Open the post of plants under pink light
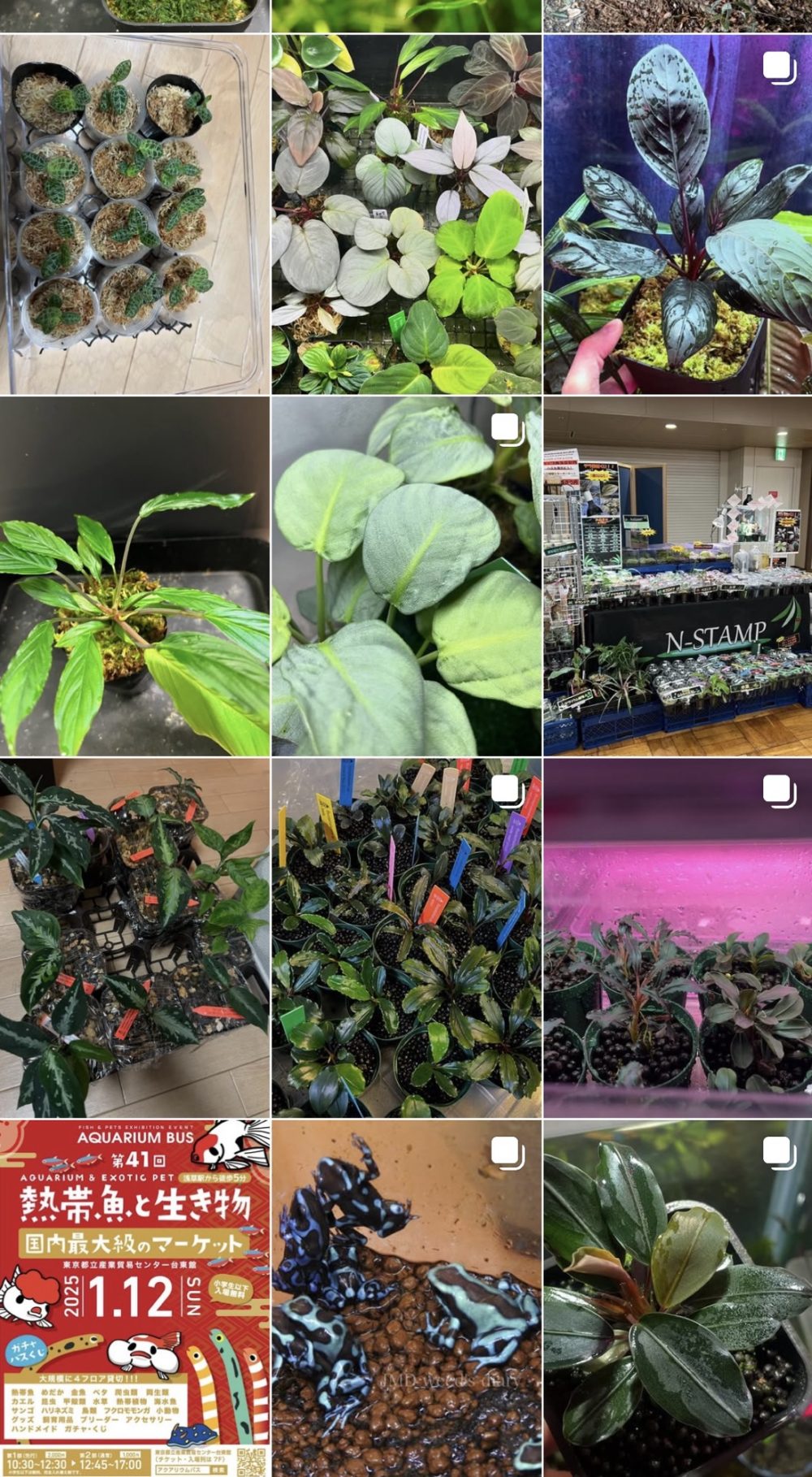Image resolution: width=812 pixels, height=1477 pixels. click(x=677, y=938)
